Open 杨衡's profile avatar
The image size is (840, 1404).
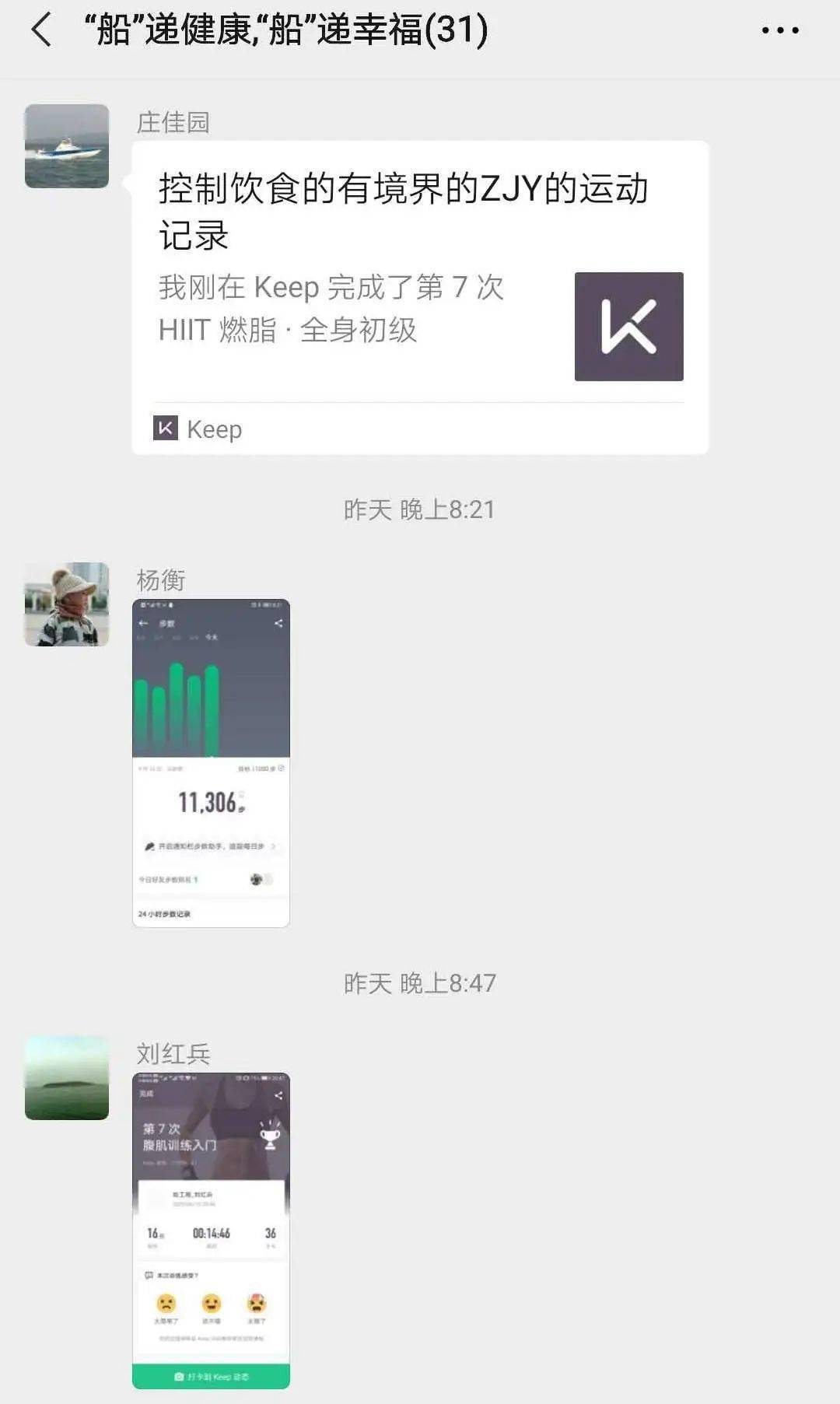(x=67, y=604)
